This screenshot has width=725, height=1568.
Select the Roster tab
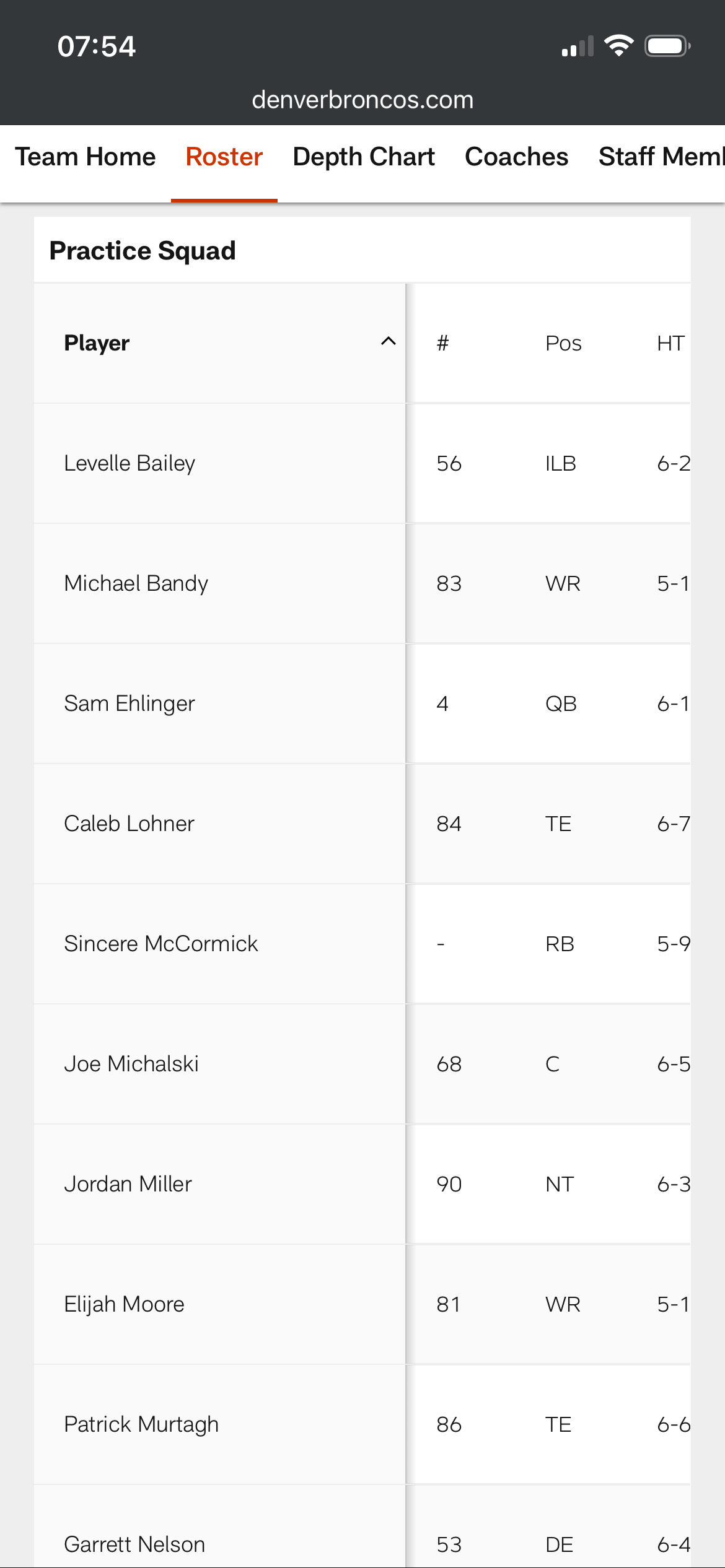point(224,157)
